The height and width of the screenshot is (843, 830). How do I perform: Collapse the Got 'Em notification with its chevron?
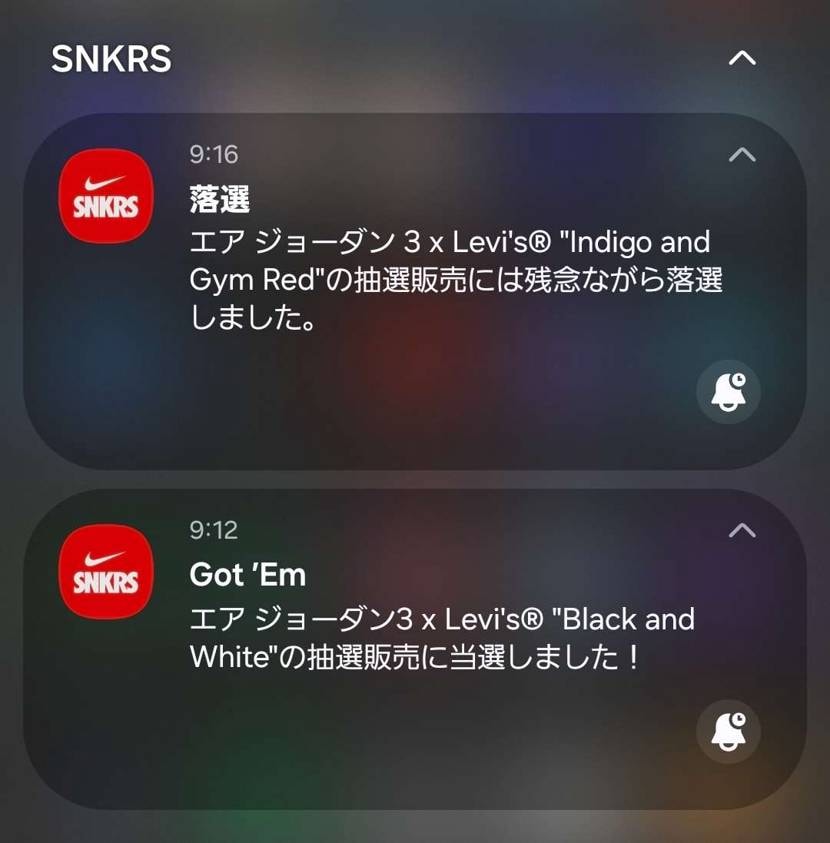742,530
